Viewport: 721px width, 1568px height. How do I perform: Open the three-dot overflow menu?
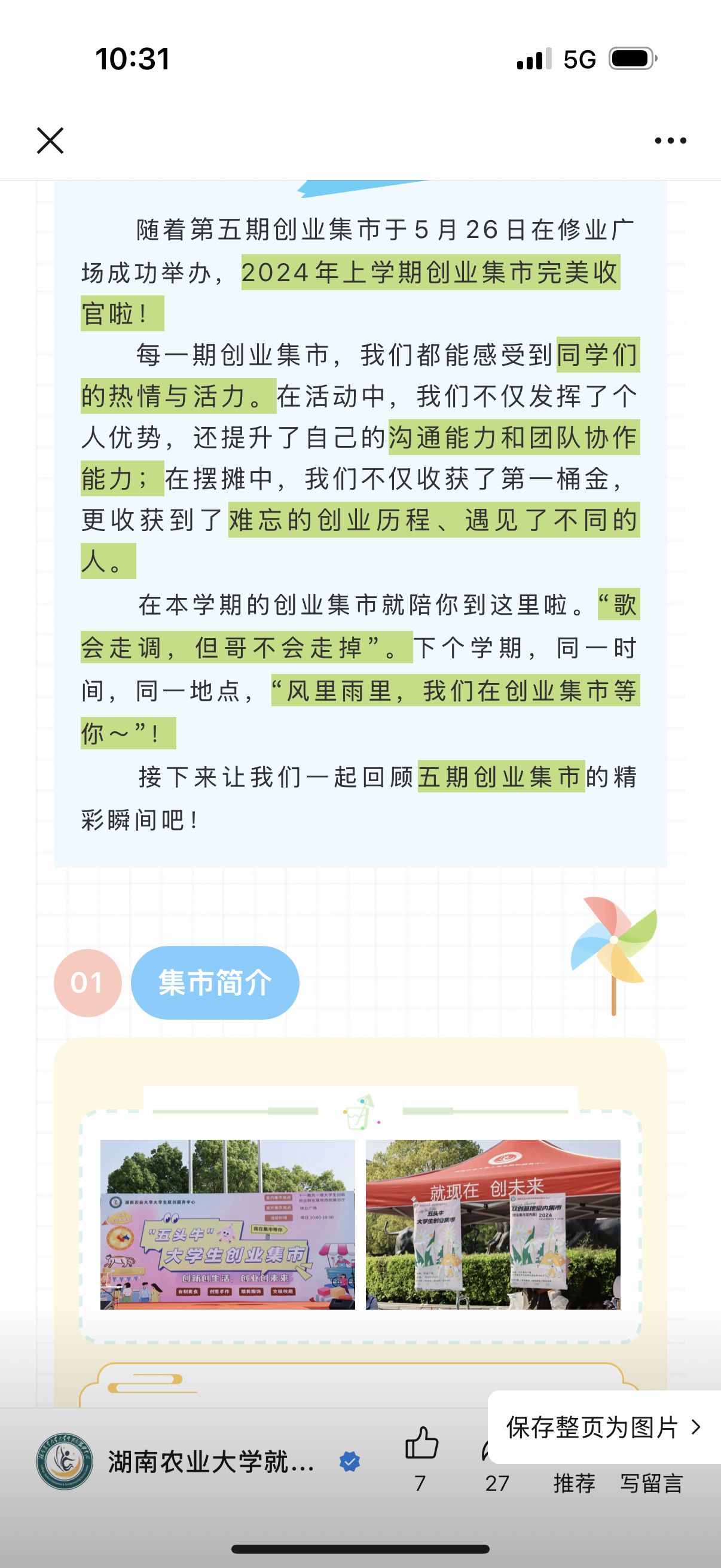pyautogui.click(x=670, y=141)
